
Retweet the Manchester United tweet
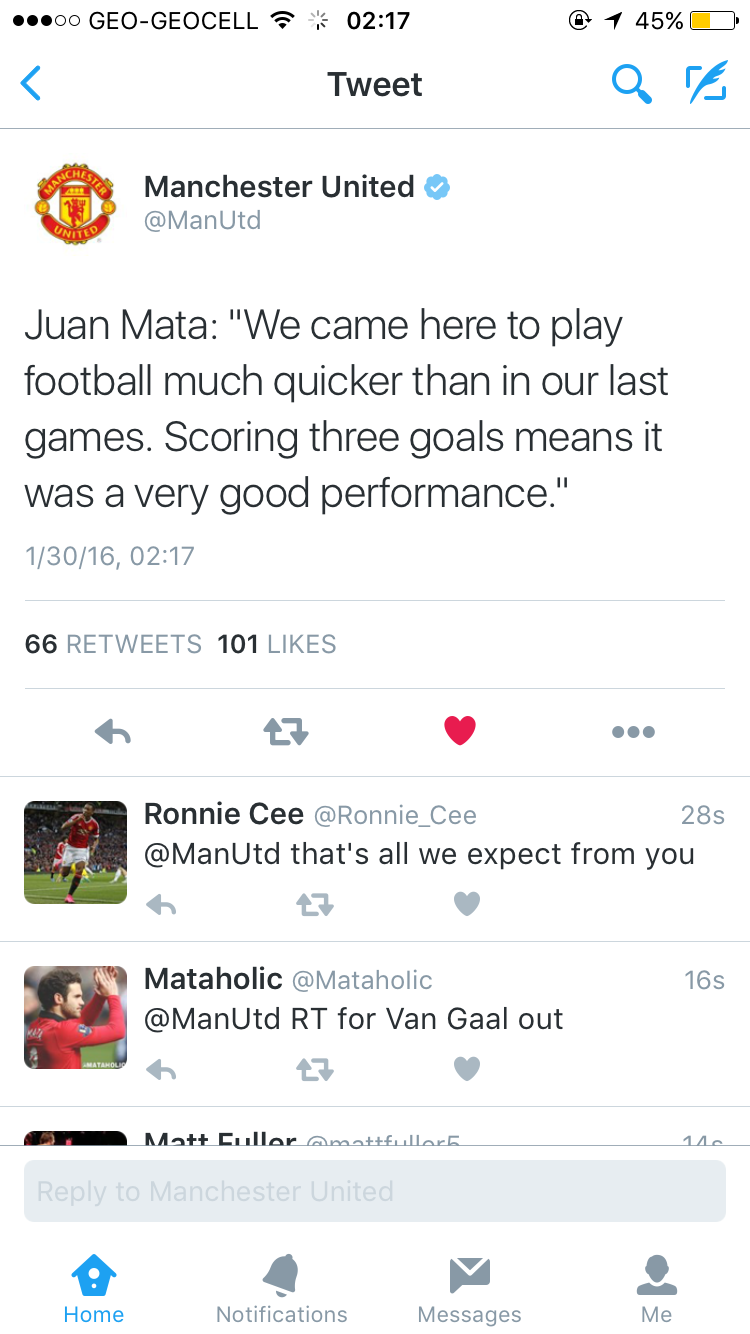(x=286, y=733)
